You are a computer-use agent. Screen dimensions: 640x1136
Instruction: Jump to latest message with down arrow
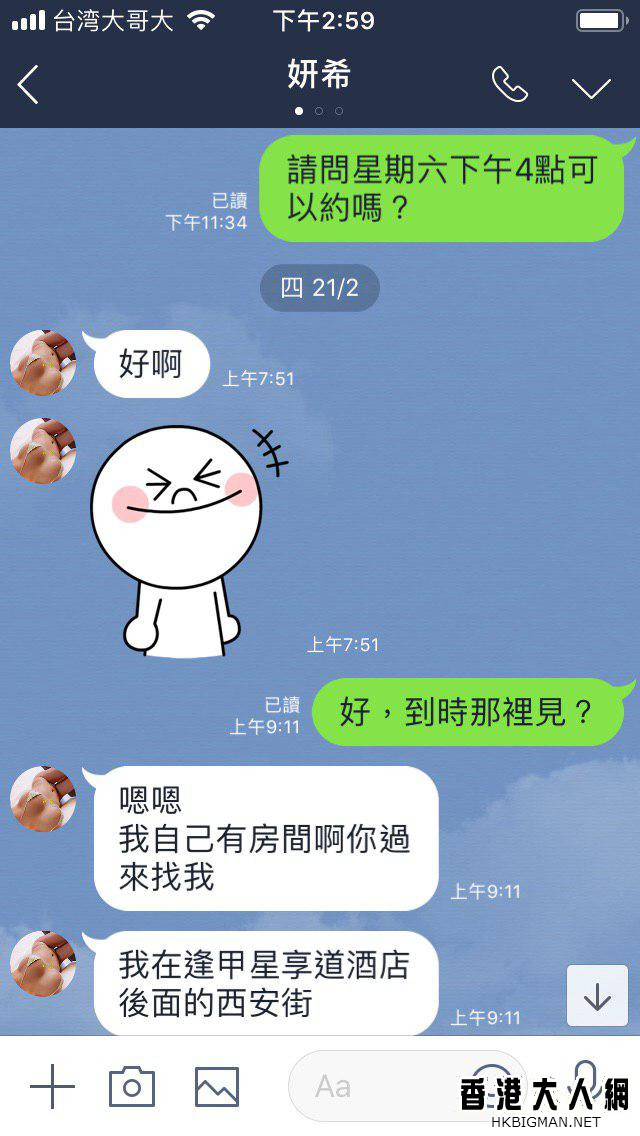click(x=597, y=996)
